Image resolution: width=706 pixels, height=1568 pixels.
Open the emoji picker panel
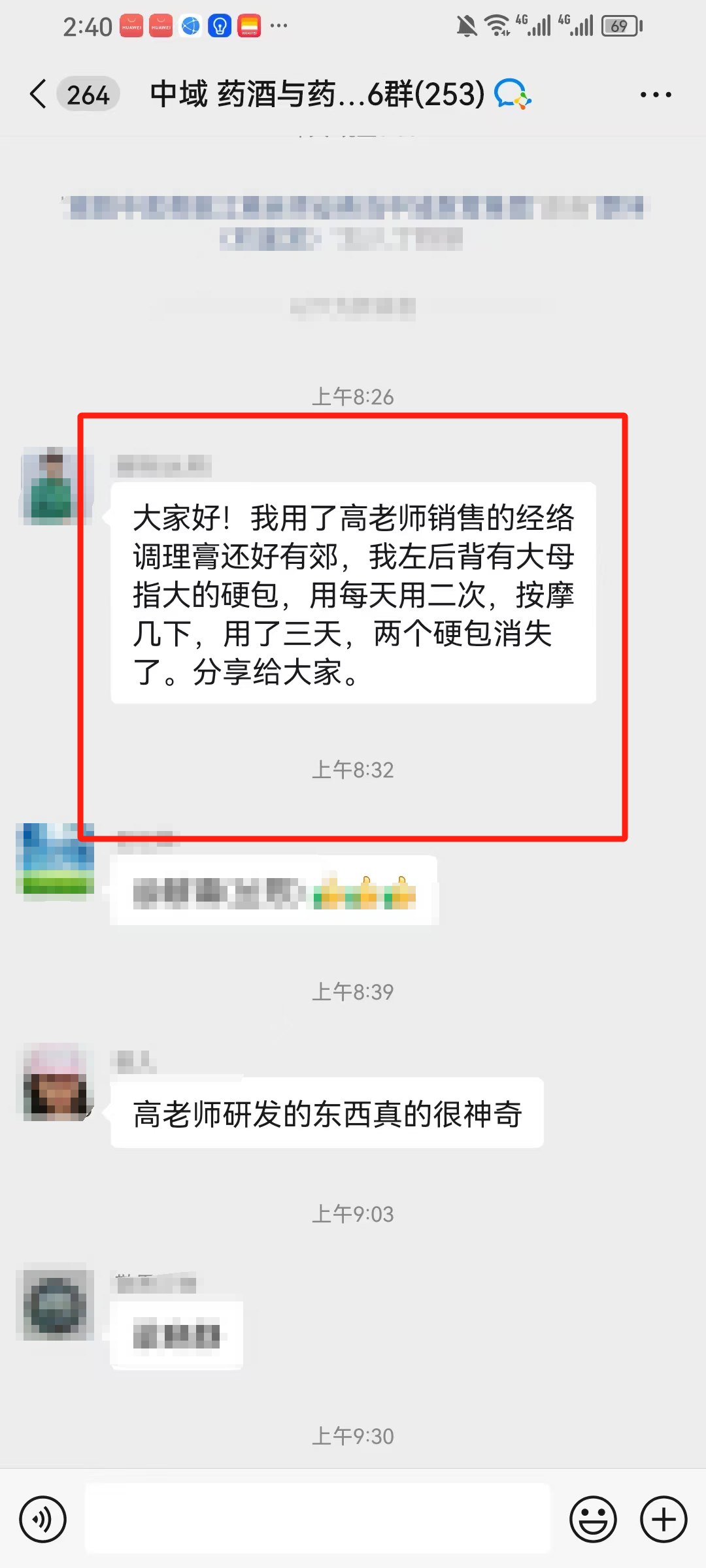(592, 1519)
